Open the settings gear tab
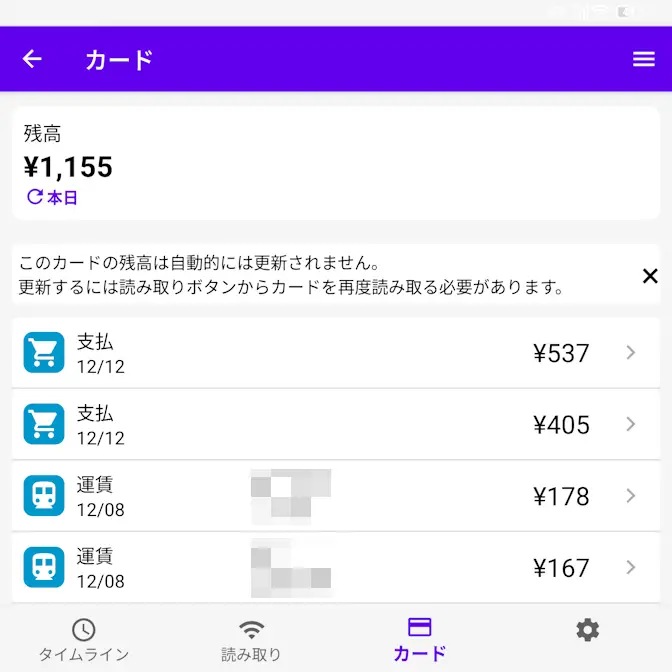Screen dimensions: 672x672 (x=588, y=630)
